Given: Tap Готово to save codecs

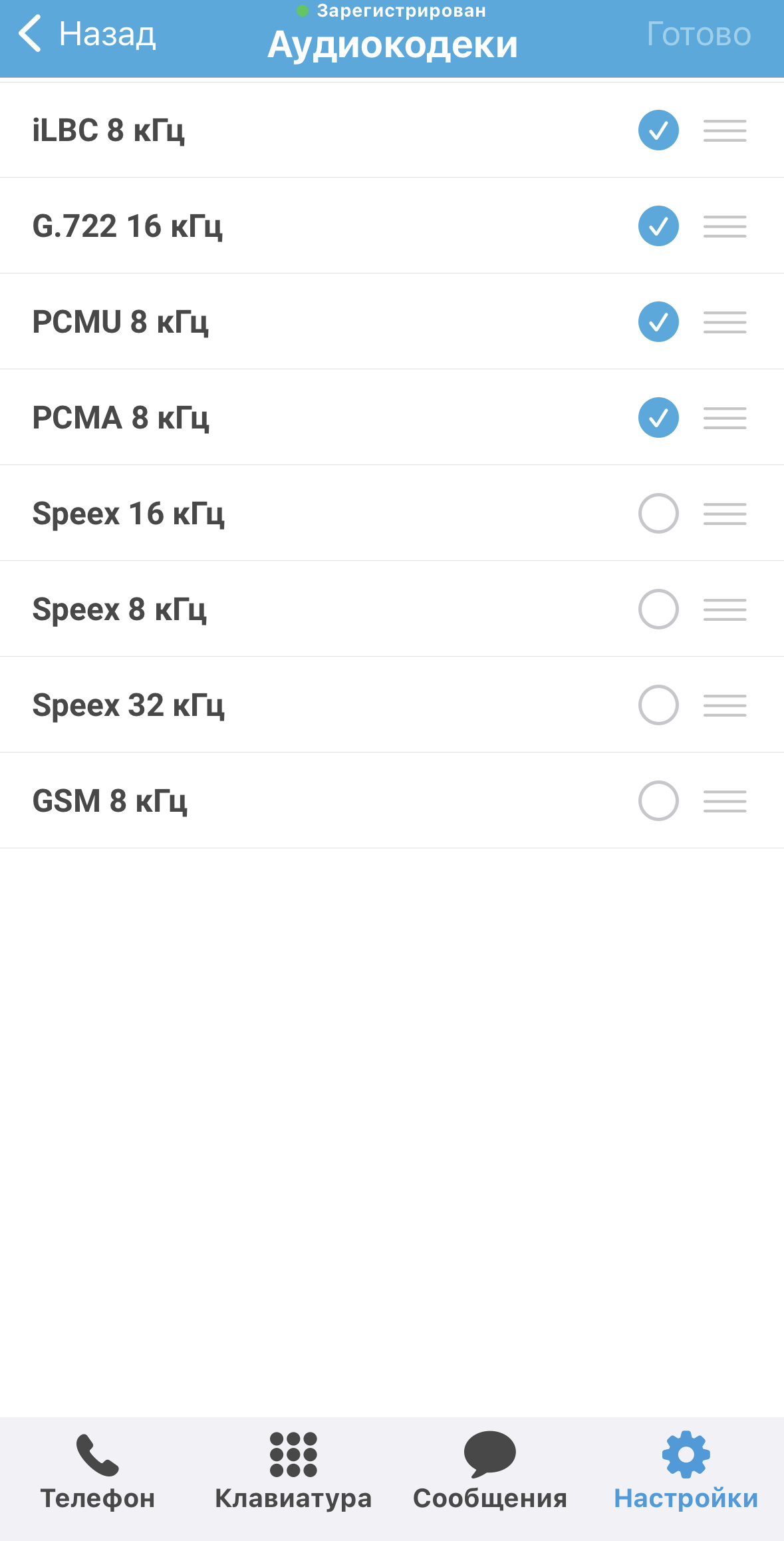Looking at the screenshot, I should pyautogui.click(x=698, y=35).
